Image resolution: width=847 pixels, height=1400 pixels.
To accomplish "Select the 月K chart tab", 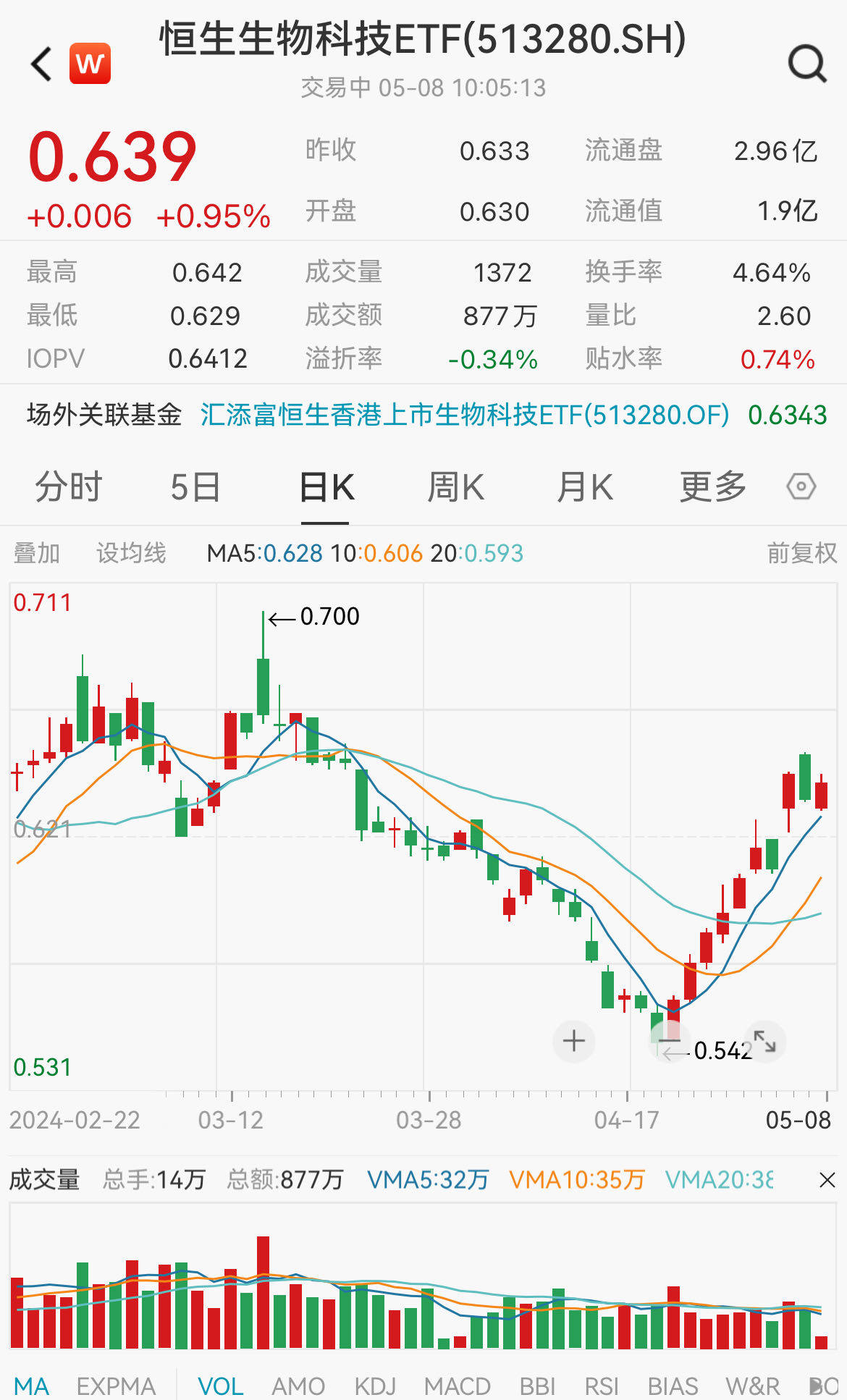I will click(x=585, y=486).
